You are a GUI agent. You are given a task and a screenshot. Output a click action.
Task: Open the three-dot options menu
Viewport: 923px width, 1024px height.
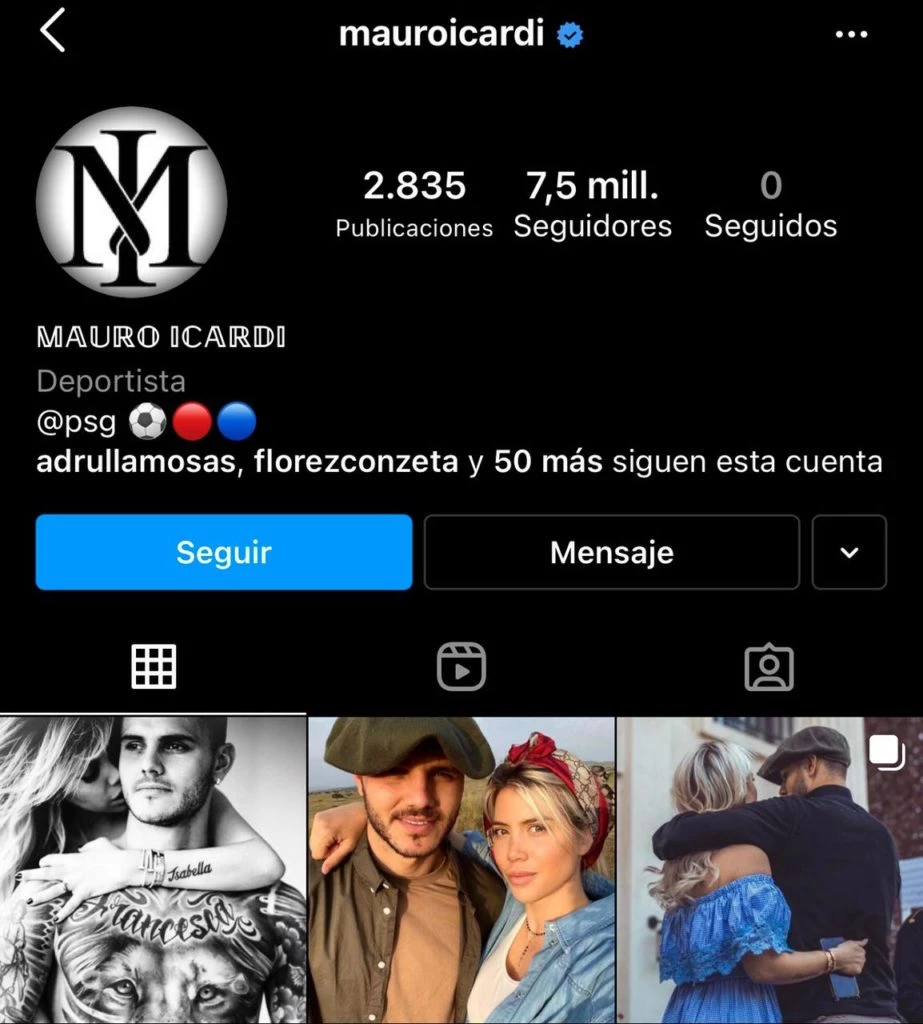[x=851, y=35]
